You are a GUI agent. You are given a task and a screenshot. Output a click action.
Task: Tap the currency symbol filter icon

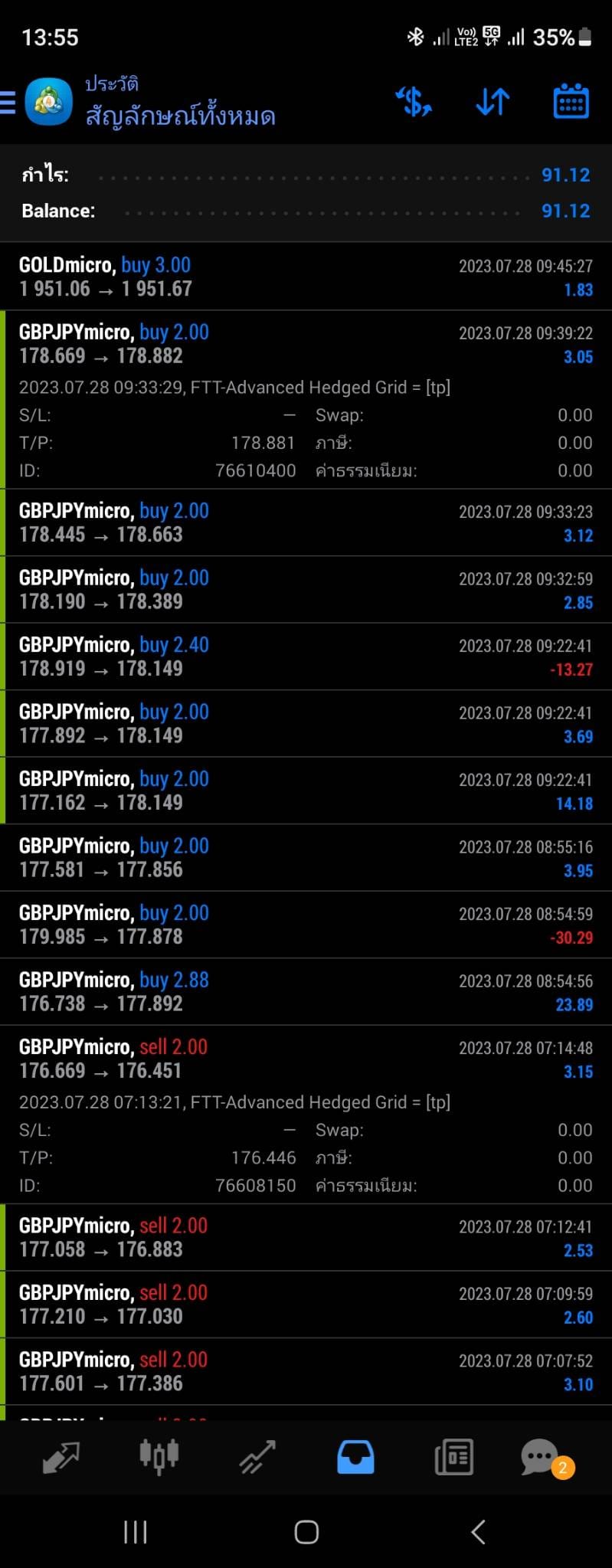[x=414, y=102]
